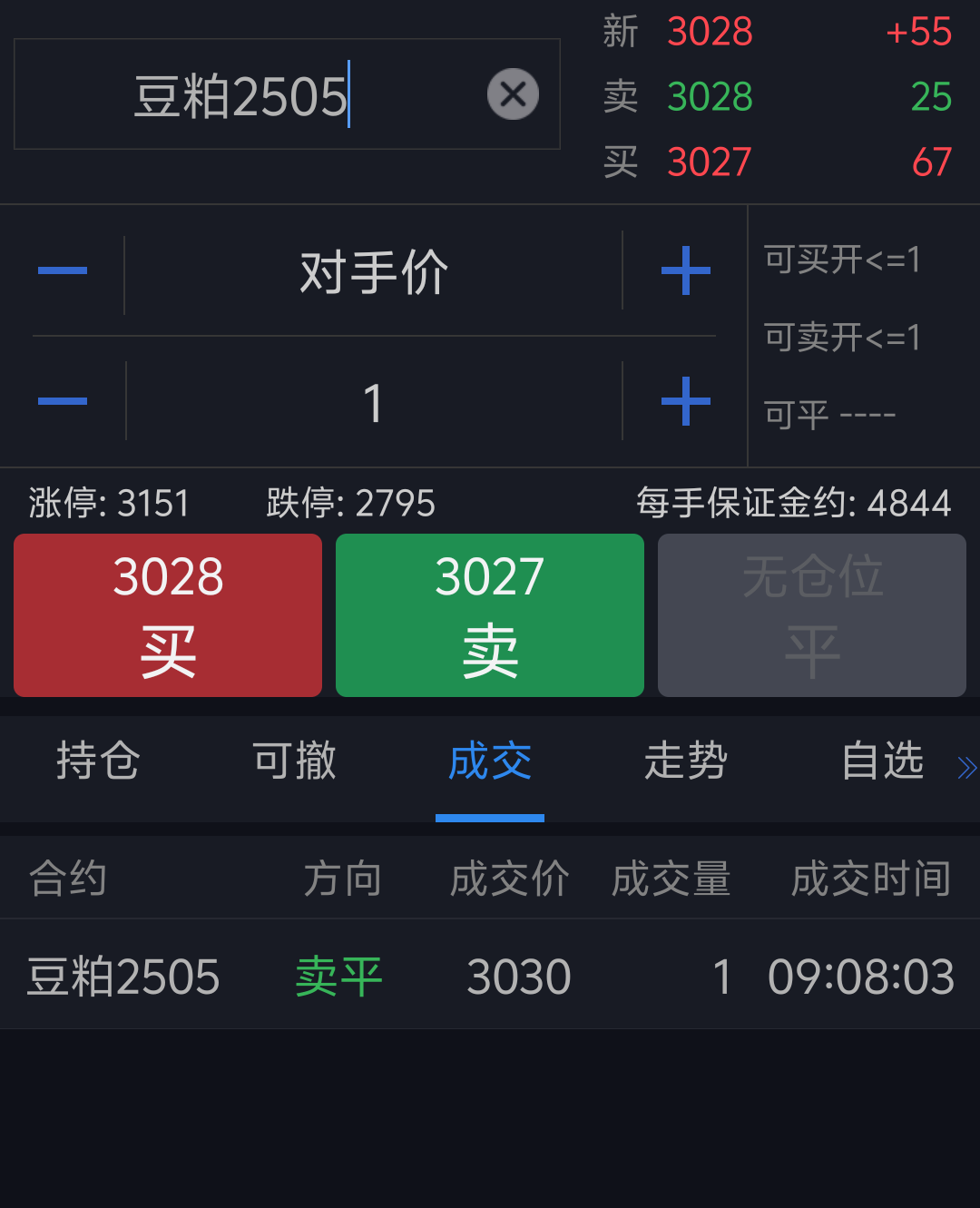Increase the order quantity
Image resolution: width=980 pixels, height=1208 pixels.
(x=685, y=401)
